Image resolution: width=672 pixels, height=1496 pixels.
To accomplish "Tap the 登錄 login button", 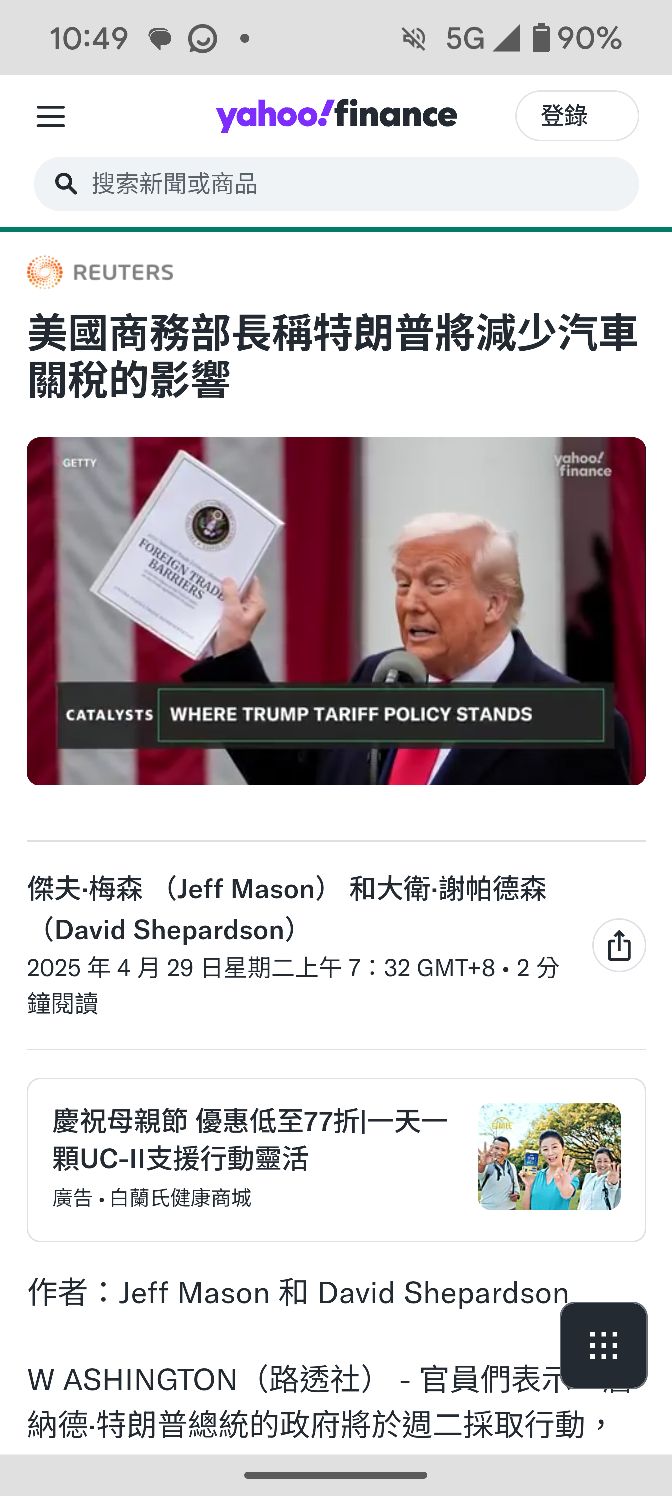I will pos(576,116).
